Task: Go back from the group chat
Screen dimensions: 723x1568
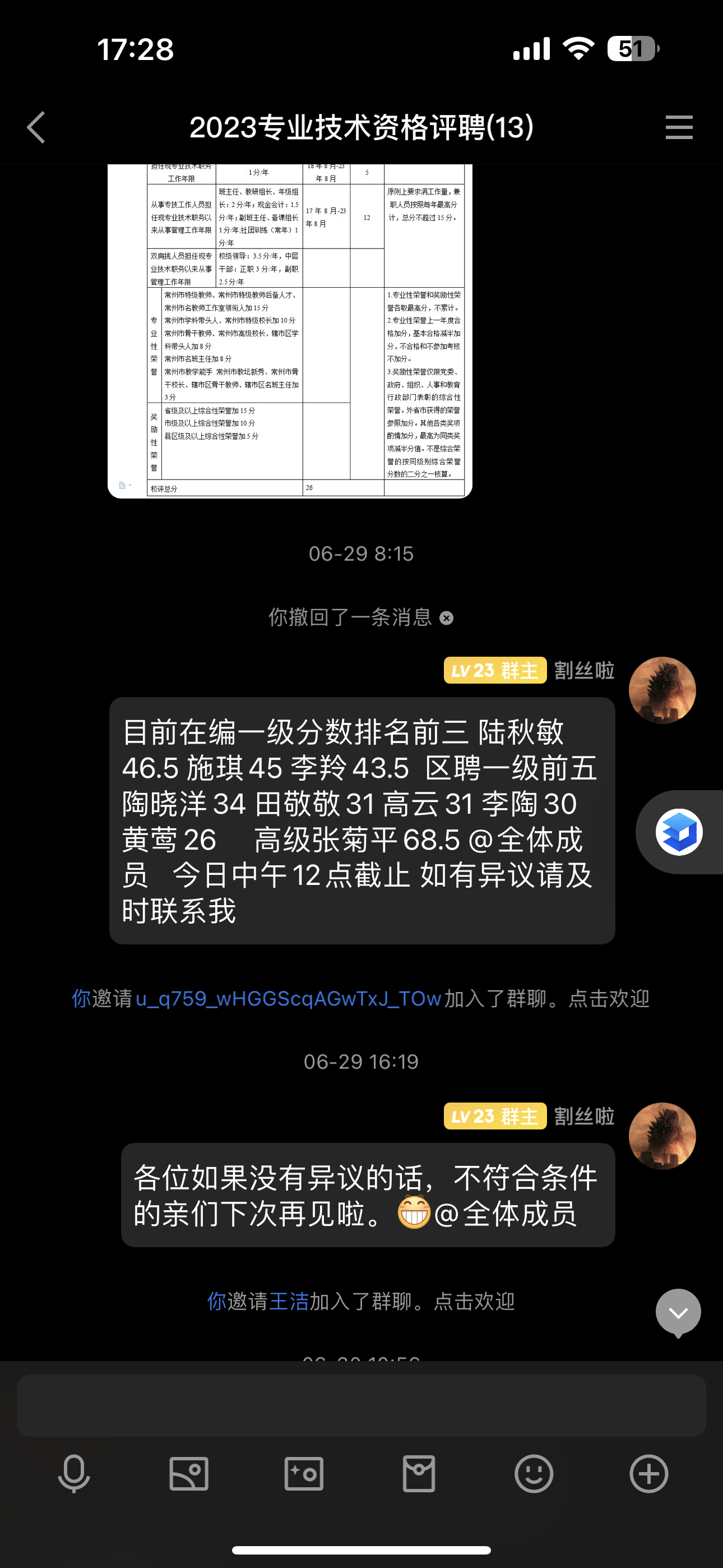Action: coord(36,127)
